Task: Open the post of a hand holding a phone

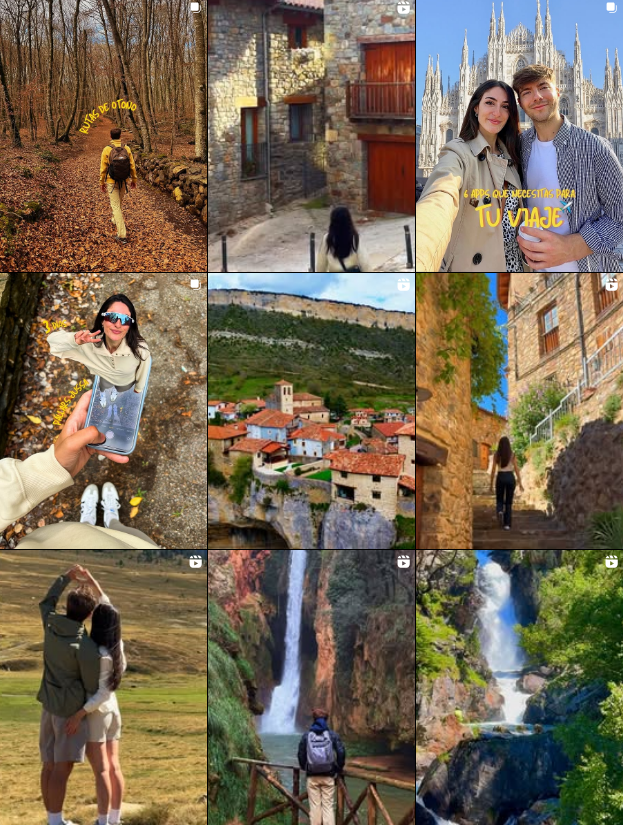Action: (103, 411)
